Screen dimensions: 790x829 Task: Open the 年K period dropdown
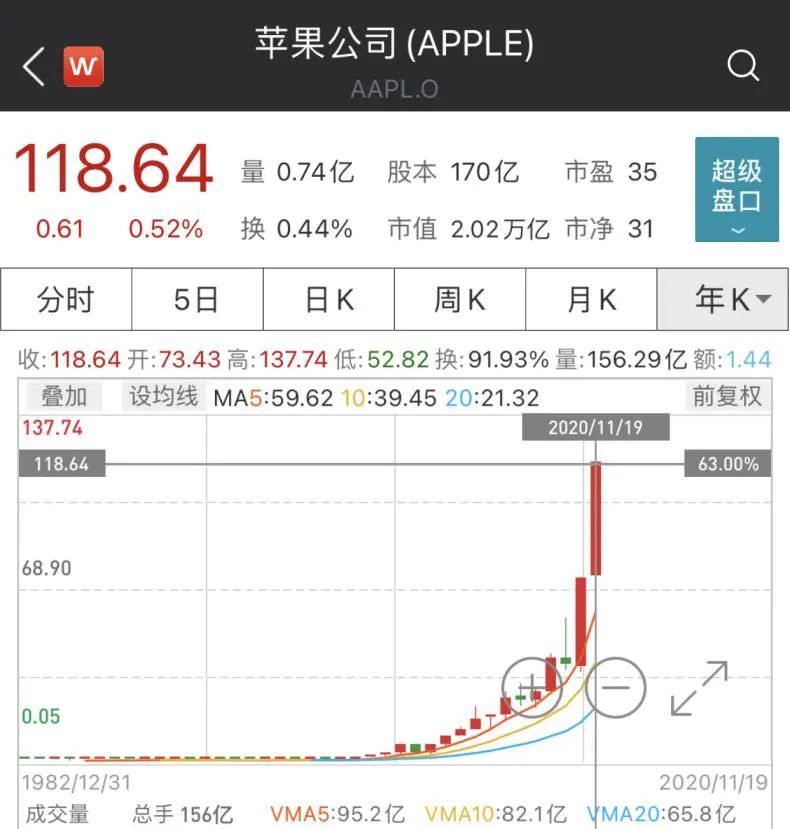(722, 299)
